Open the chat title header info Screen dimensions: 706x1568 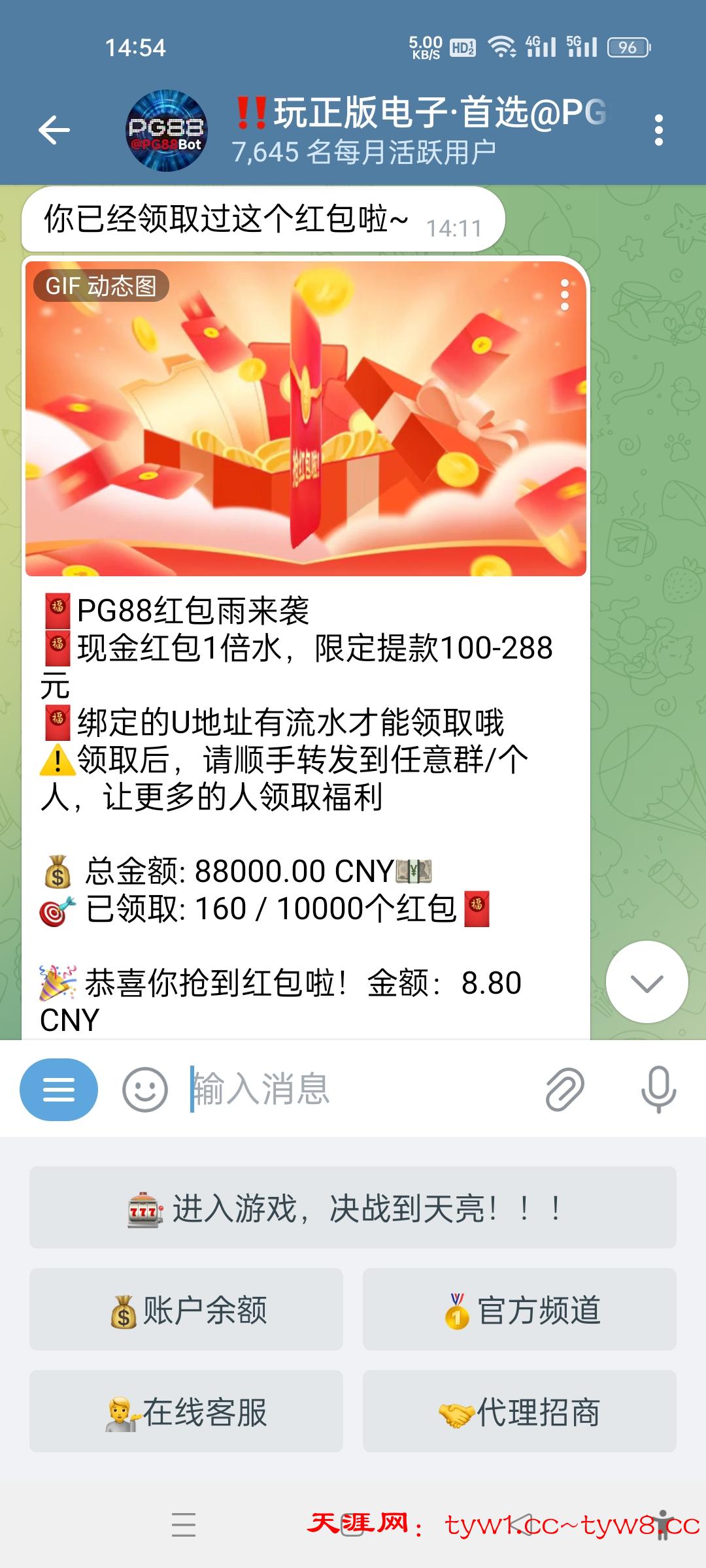[418, 130]
